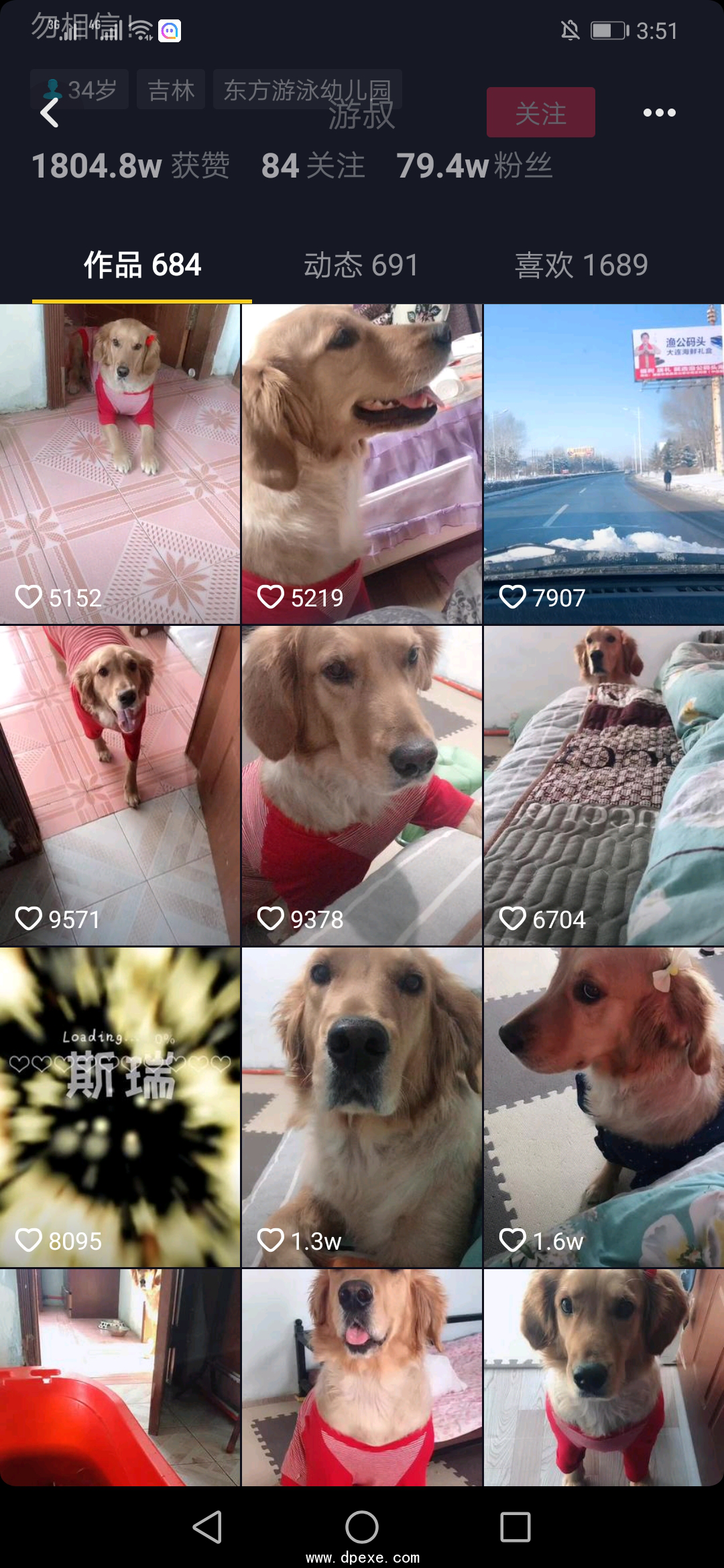The image size is (724, 1568).
Task: Open the video with 5152 likes
Action: pyautogui.click(x=120, y=464)
